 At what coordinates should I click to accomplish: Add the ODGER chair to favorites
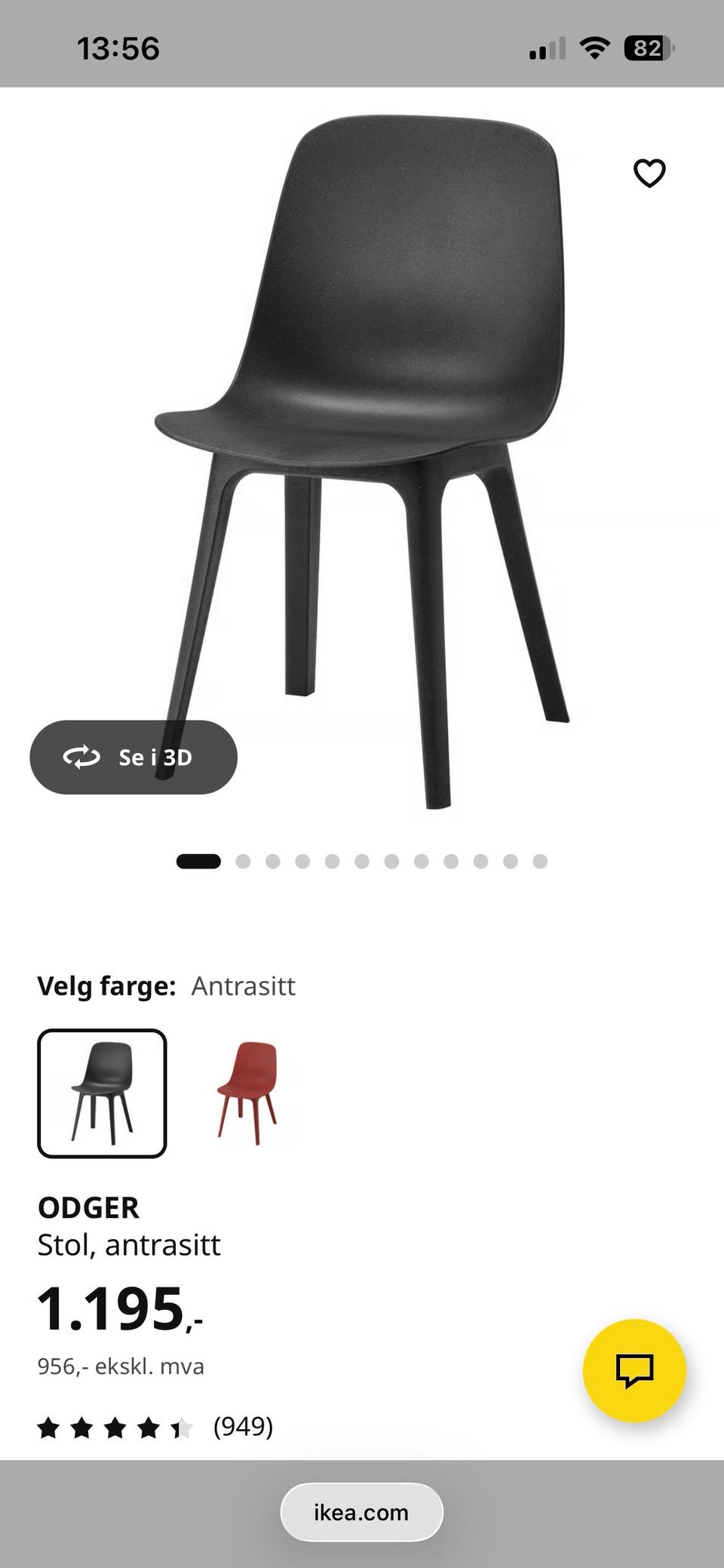[x=649, y=174]
